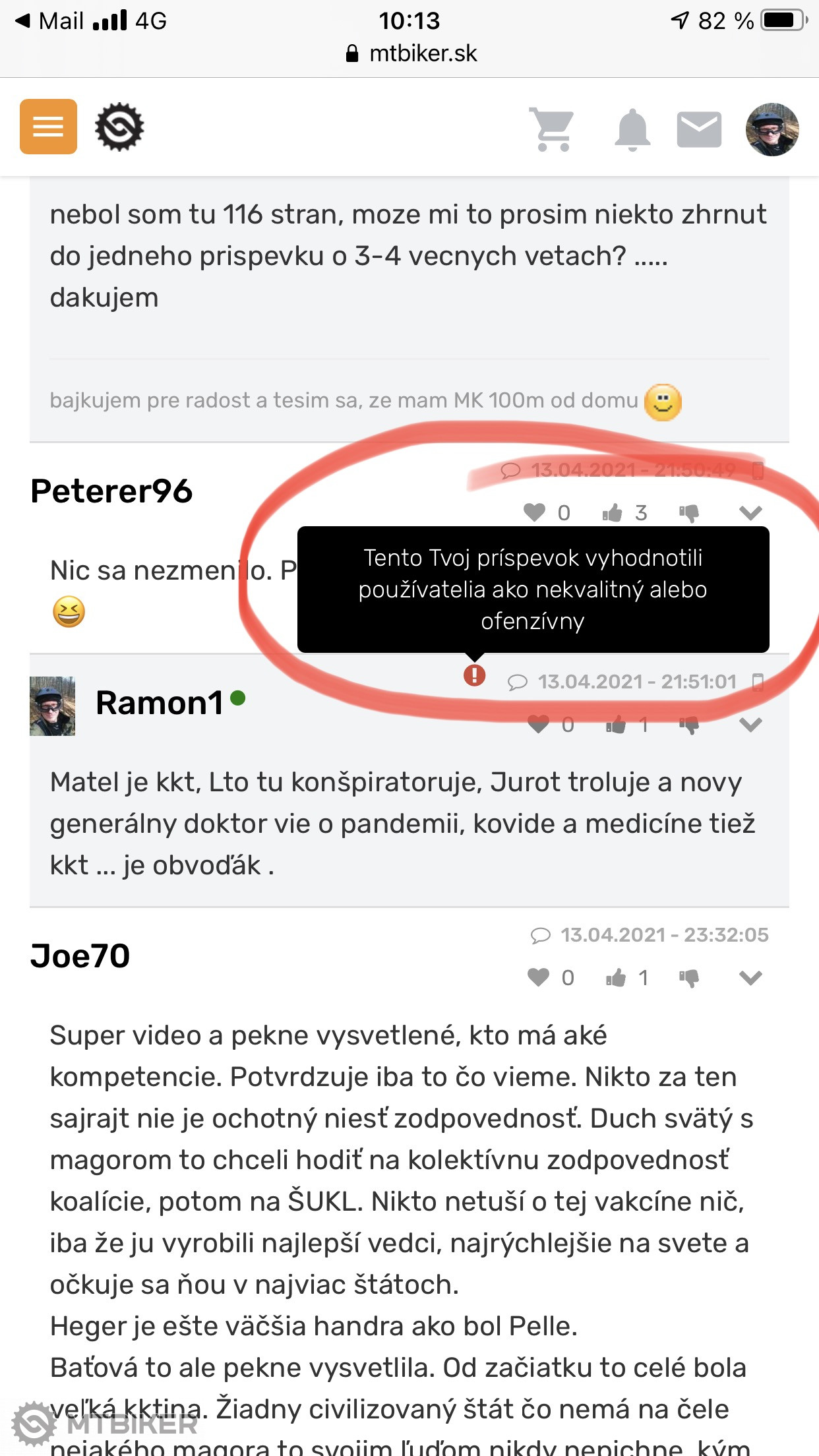Open Peterer96's user profile

pyautogui.click(x=111, y=491)
